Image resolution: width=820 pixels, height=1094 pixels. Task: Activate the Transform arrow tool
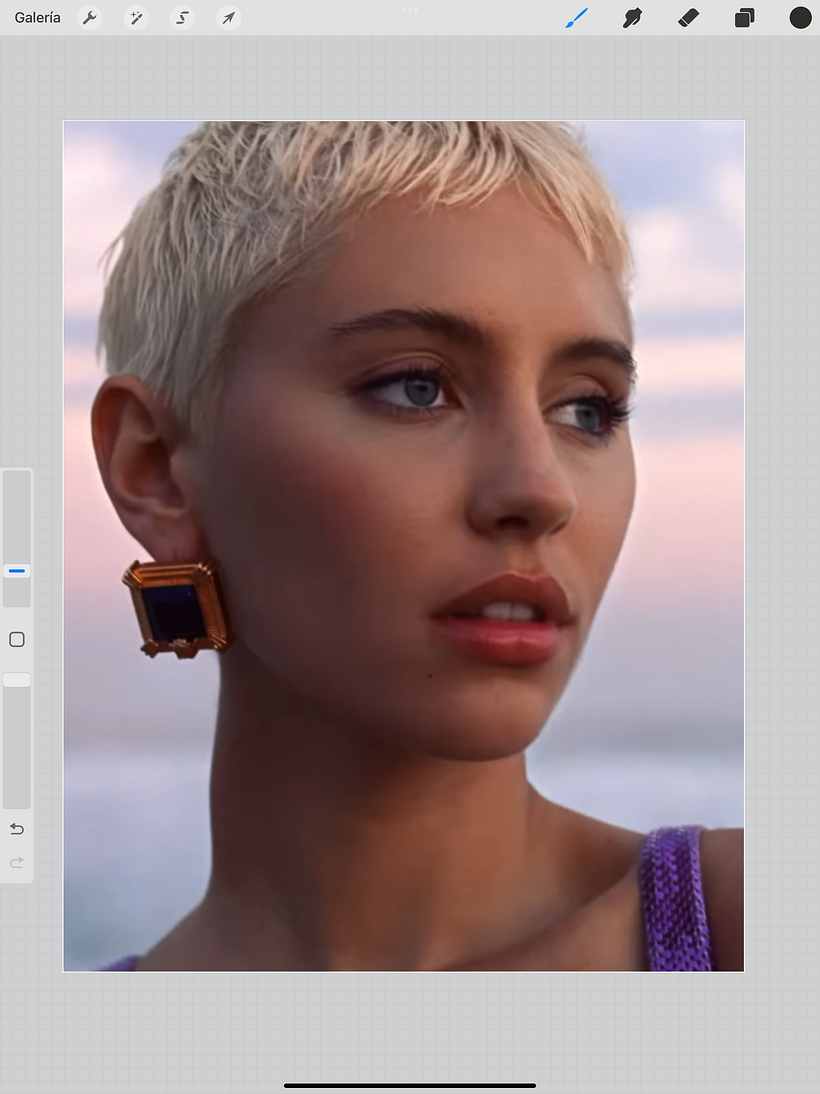tap(229, 18)
